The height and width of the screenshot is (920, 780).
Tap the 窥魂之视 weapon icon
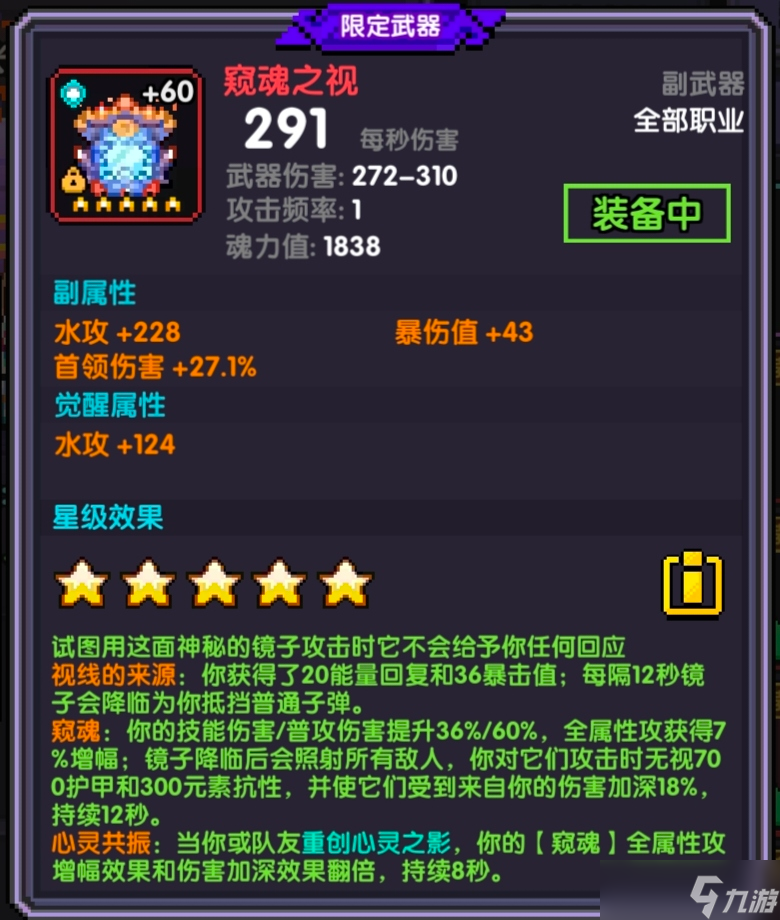tap(126, 144)
